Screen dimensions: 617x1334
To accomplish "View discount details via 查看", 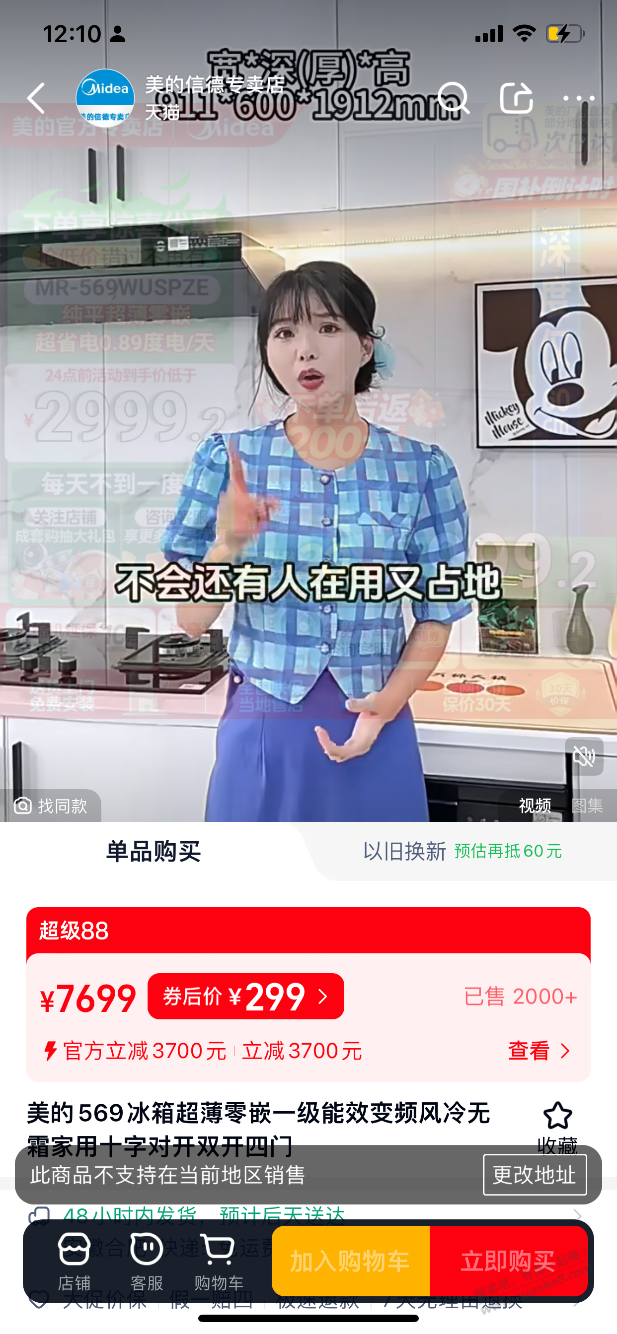I will pos(539,1051).
